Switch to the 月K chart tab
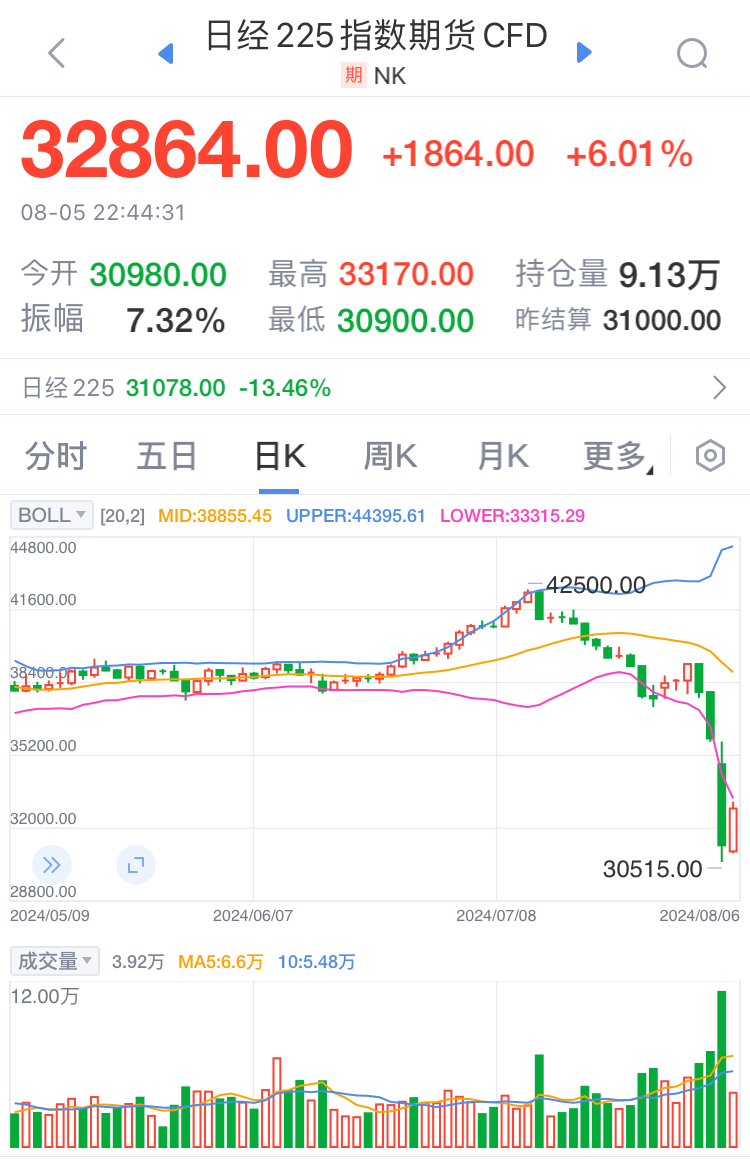The width and height of the screenshot is (750, 1159). [502, 457]
